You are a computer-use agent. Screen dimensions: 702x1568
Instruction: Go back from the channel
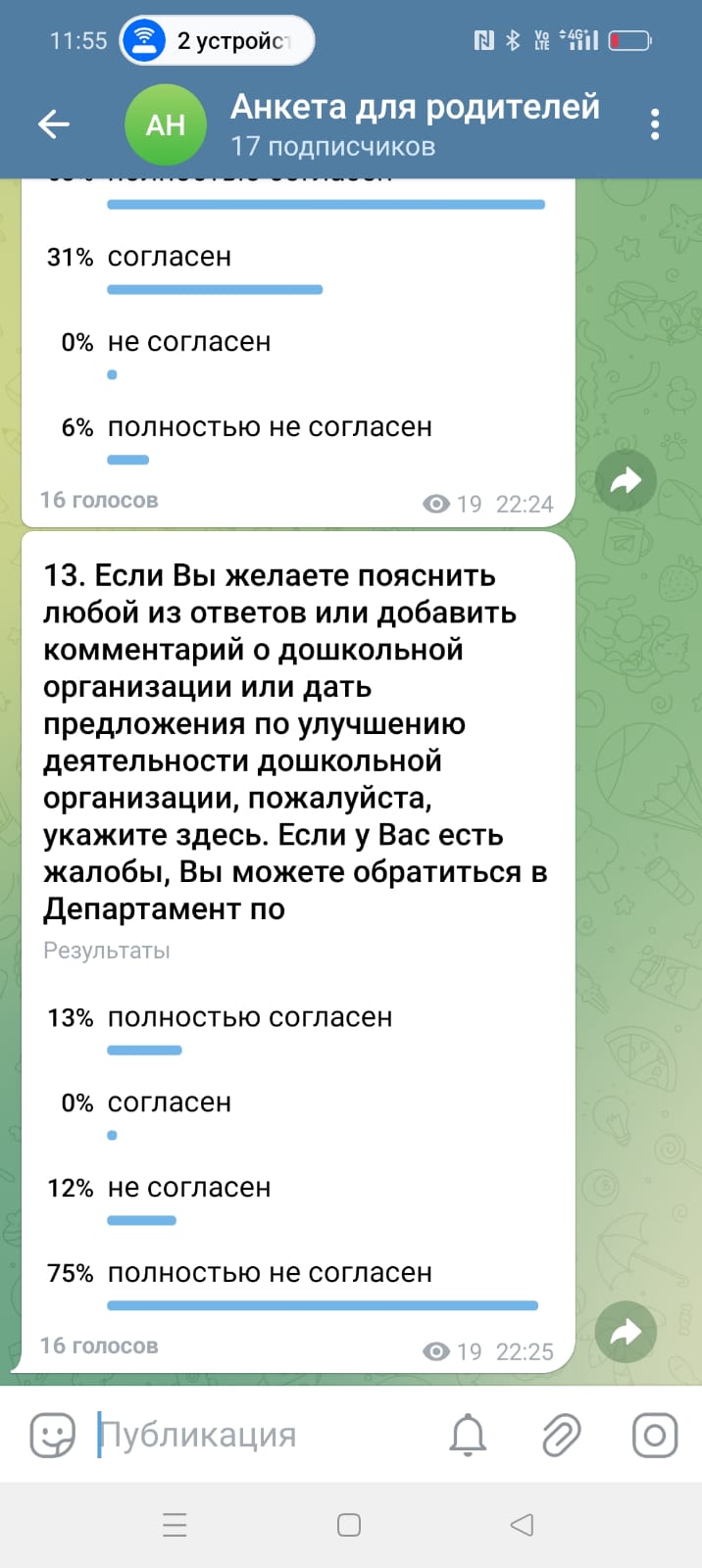[54, 124]
